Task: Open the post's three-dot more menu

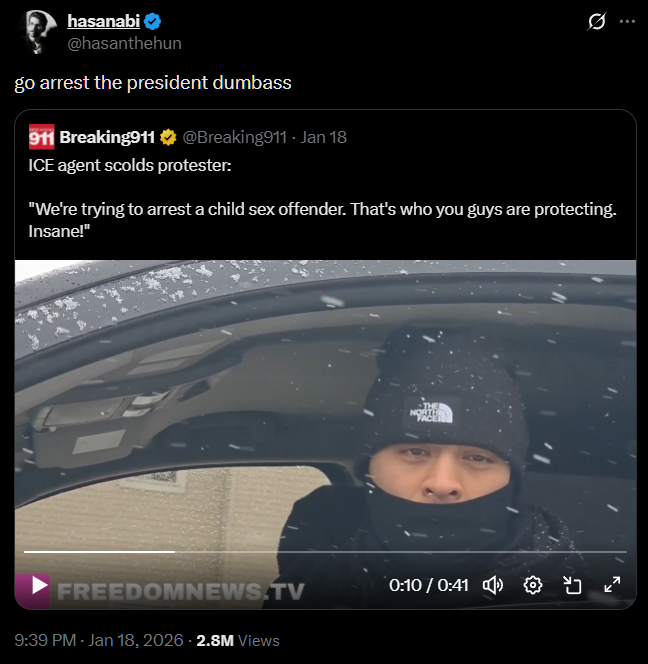Action: (x=627, y=21)
